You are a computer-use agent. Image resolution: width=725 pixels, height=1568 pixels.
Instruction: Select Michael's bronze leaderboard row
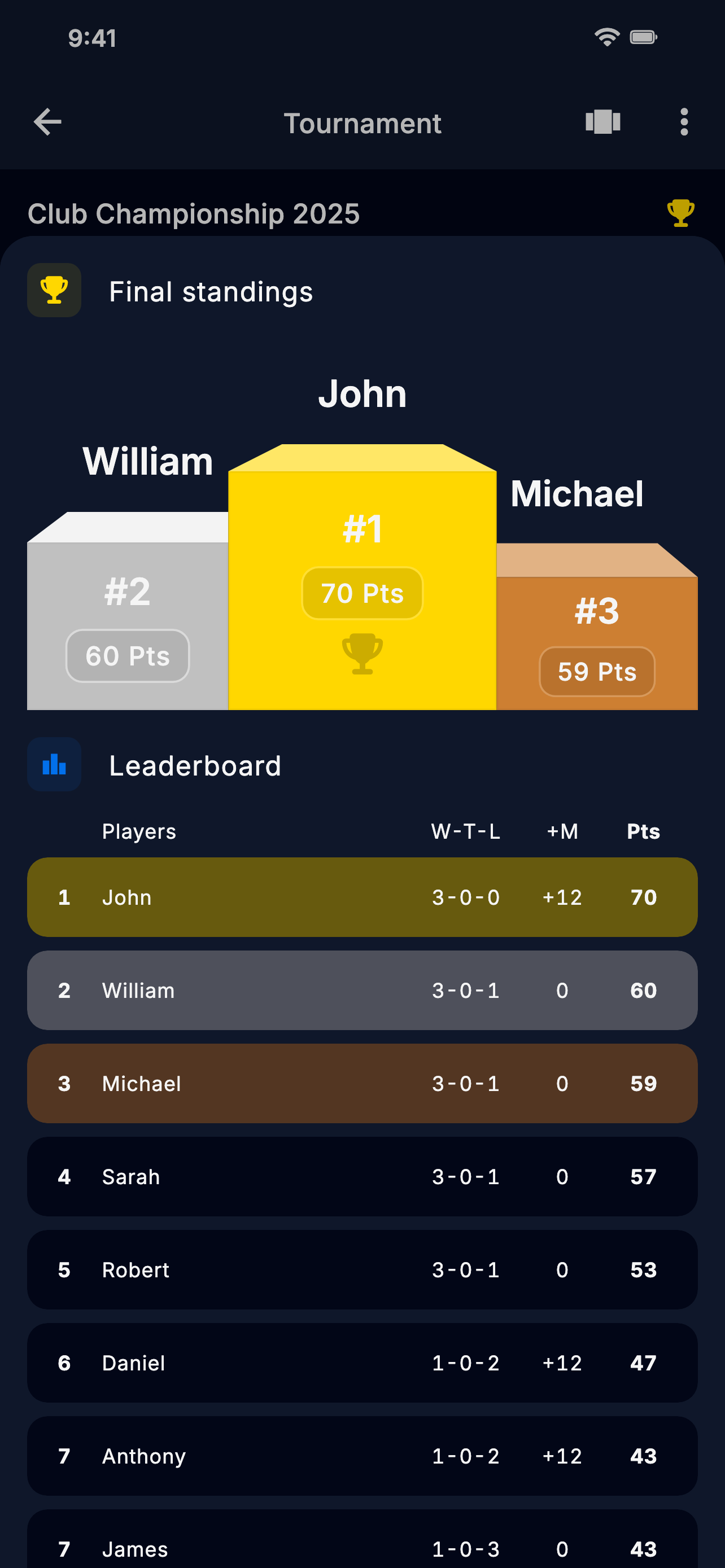(x=362, y=1083)
